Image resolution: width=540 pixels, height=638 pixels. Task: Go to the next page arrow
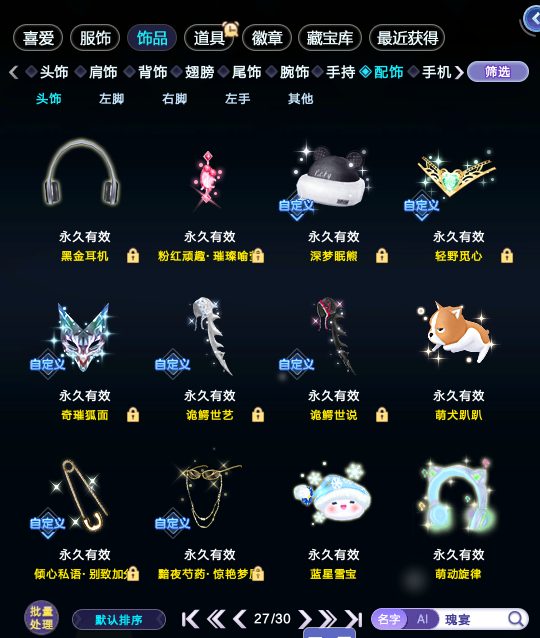[x=305, y=619]
